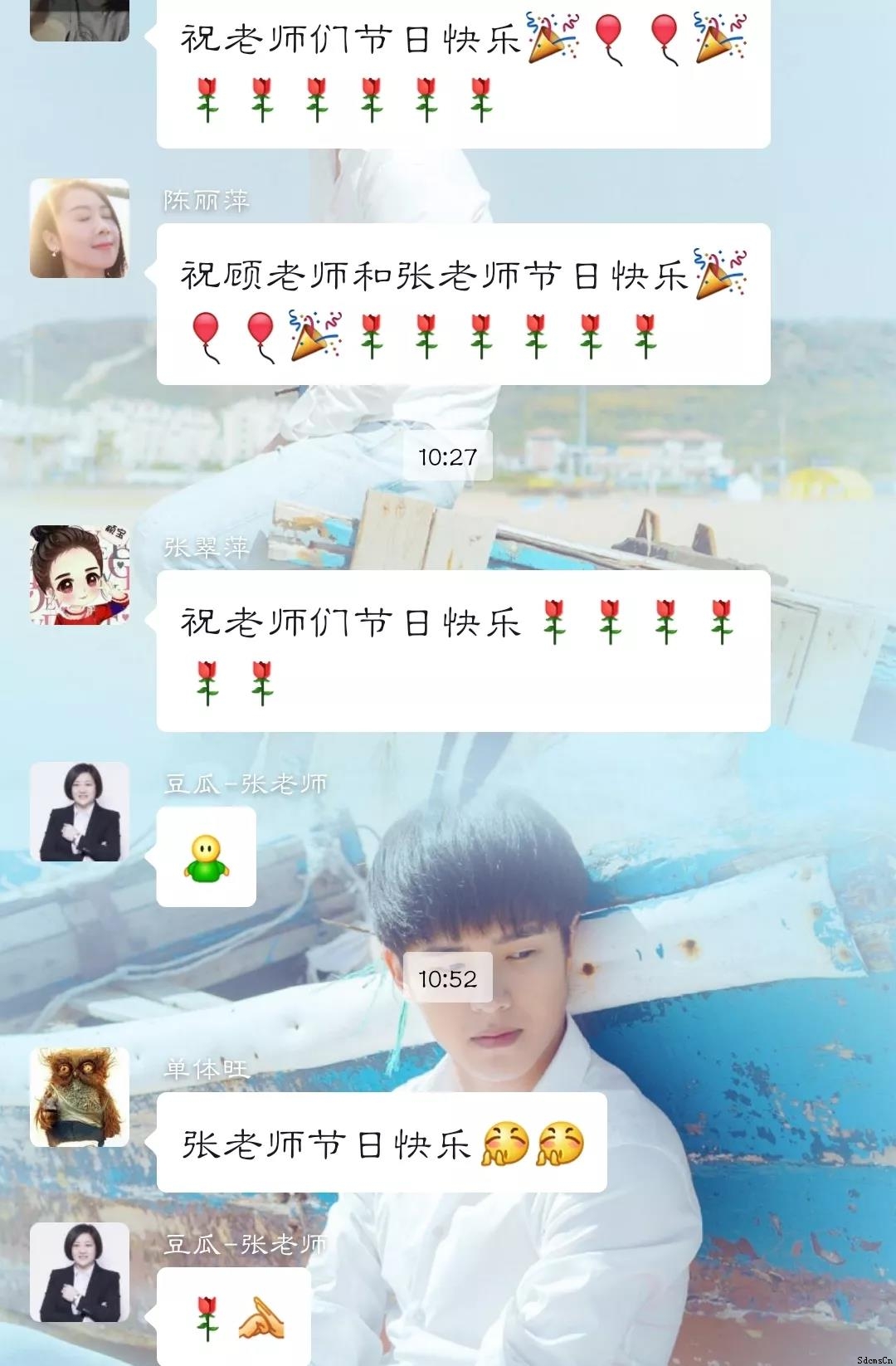Open 豆瓜-张老师's avatar beside rose emoji message
896x1366 pixels.
[80, 1272]
